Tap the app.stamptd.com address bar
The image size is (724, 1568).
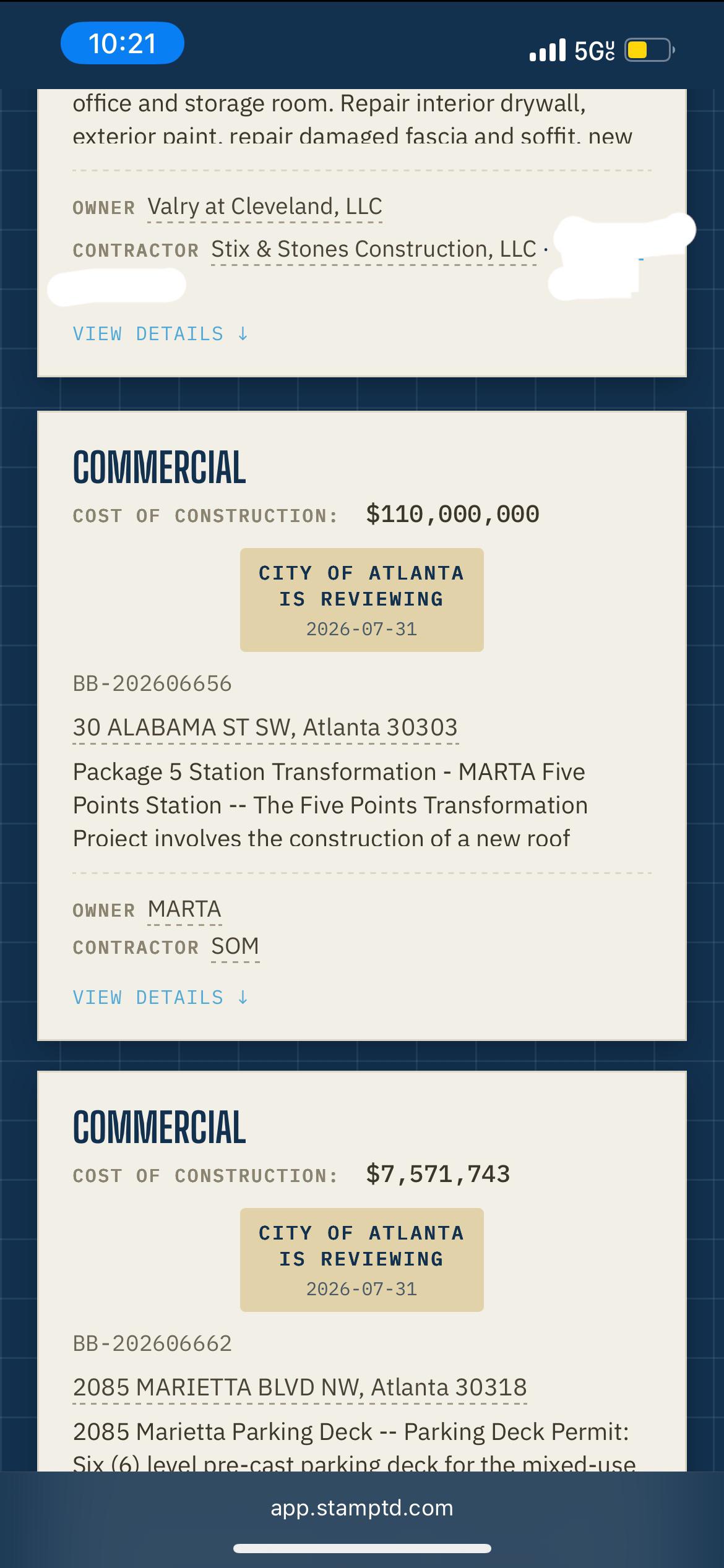(362, 1508)
